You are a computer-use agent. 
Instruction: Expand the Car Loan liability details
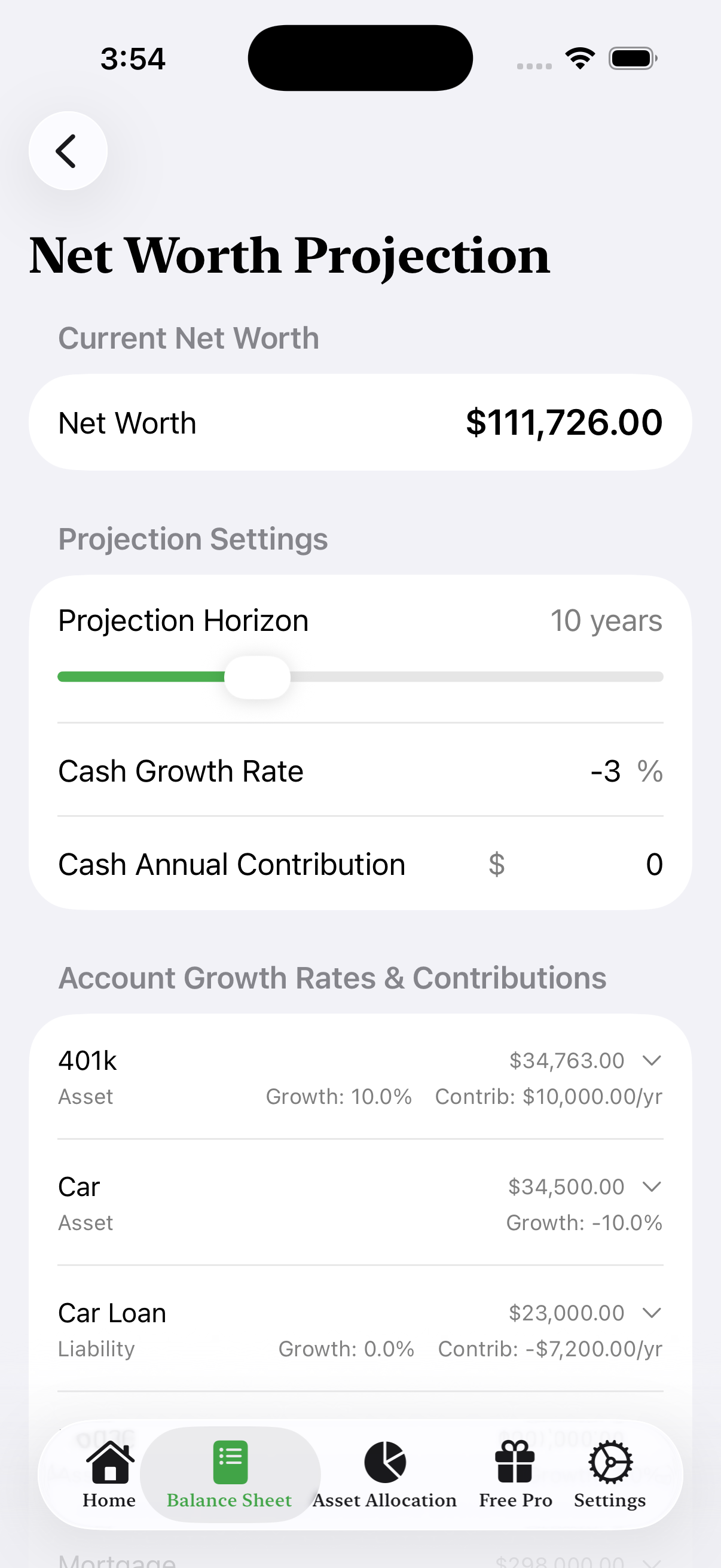[x=652, y=1312]
